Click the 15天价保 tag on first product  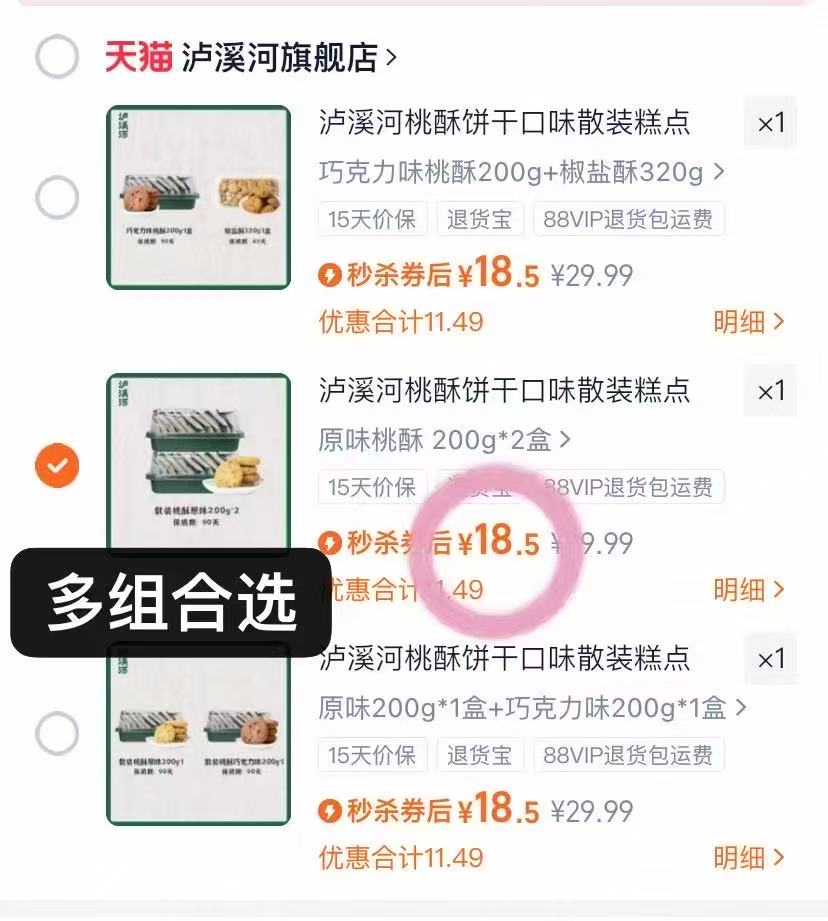(372, 219)
